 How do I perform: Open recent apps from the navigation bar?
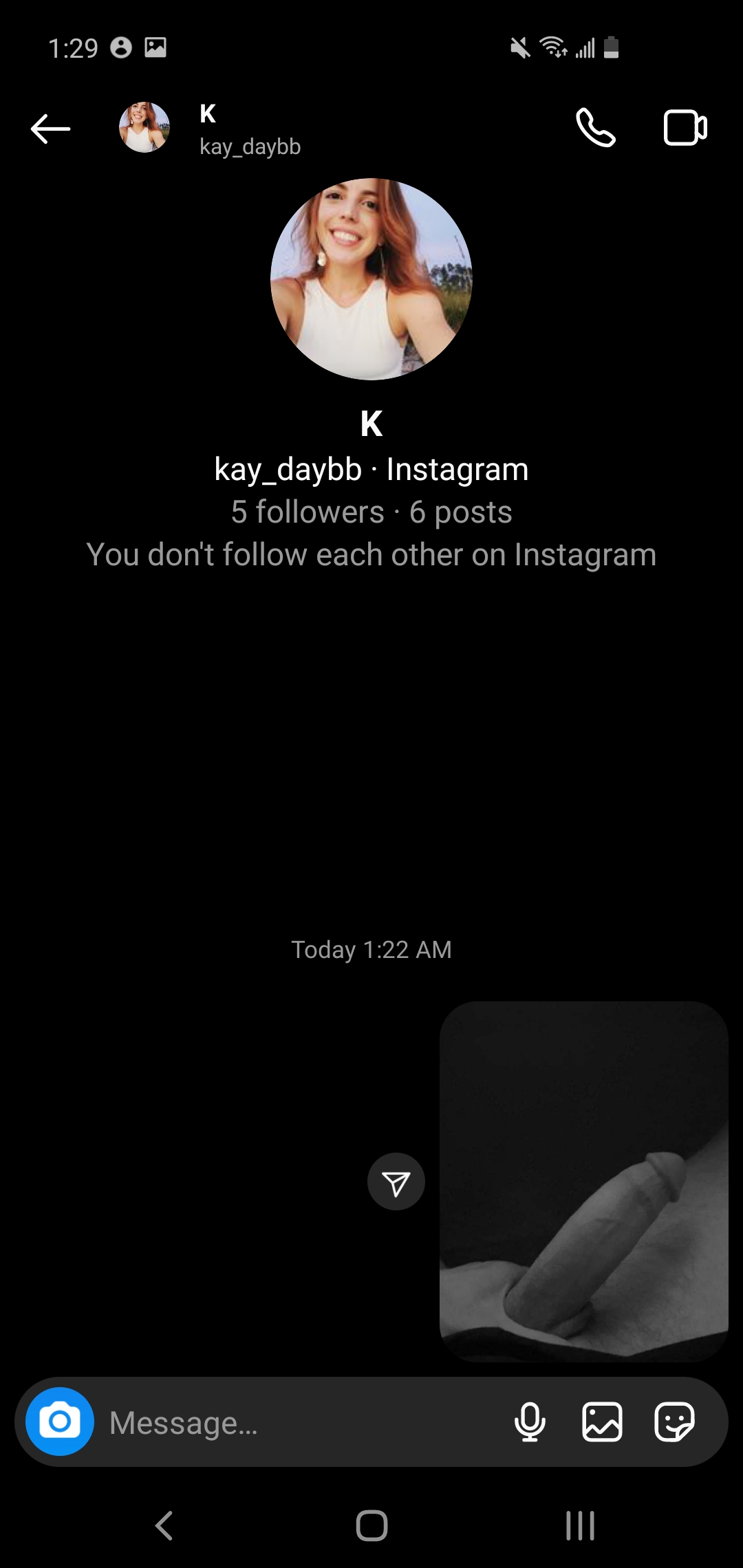(580, 1526)
